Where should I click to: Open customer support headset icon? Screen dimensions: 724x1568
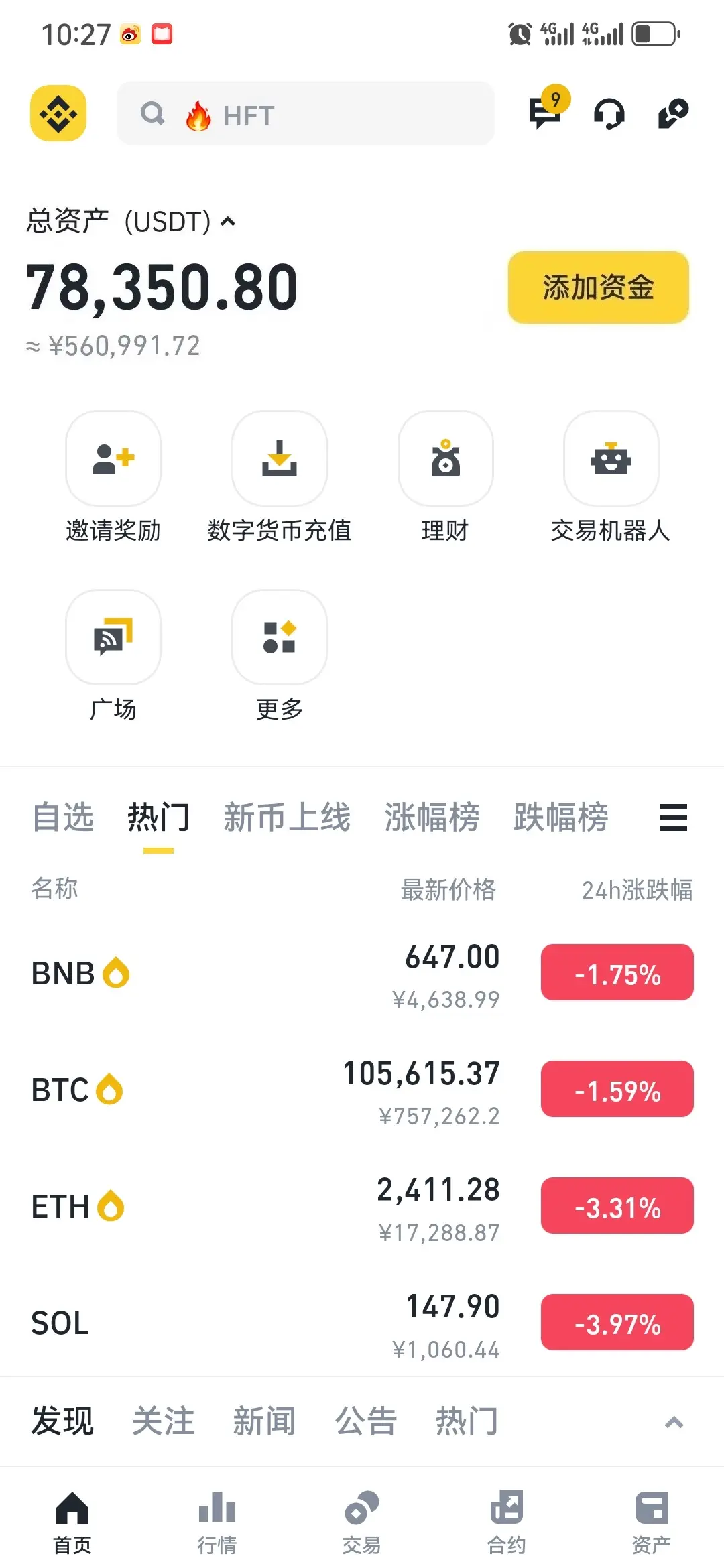(609, 113)
